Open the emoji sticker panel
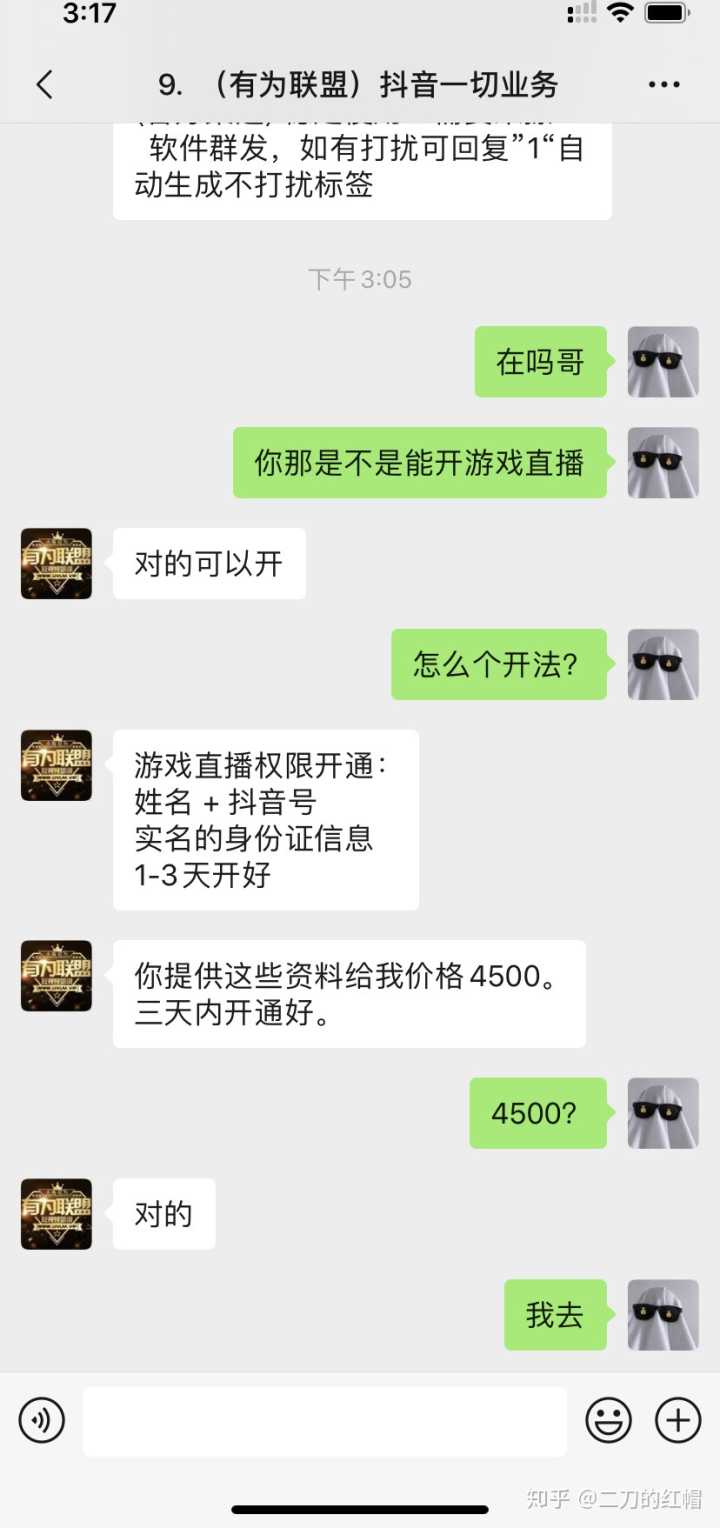Viewport: 720px width, 1528px height. 608,1420
